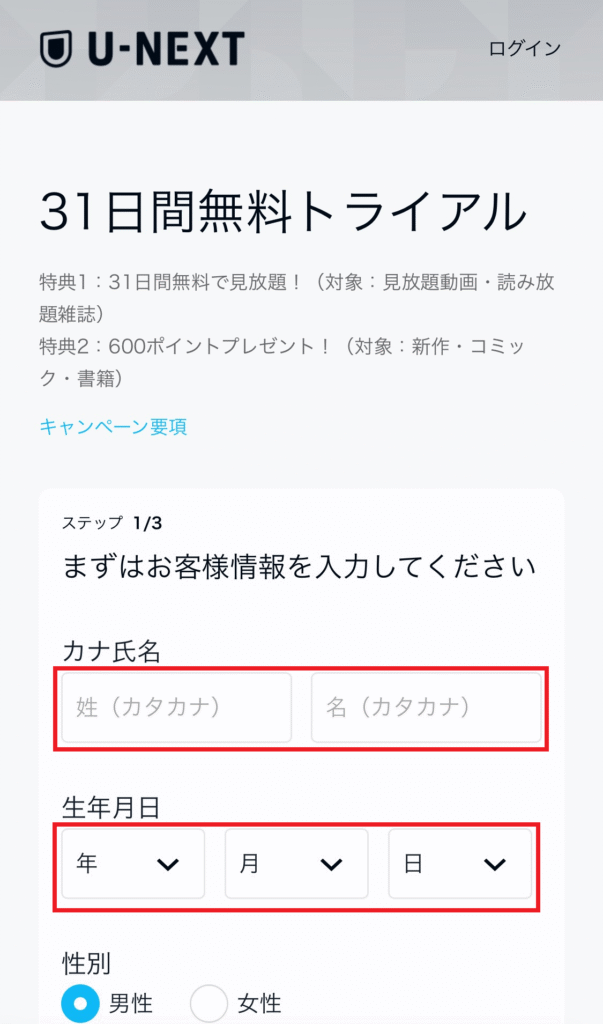The height and width of the screenshot is (1024, 603).
Task: Expand the 月 birth month dropdown
Action: (297, 864)
